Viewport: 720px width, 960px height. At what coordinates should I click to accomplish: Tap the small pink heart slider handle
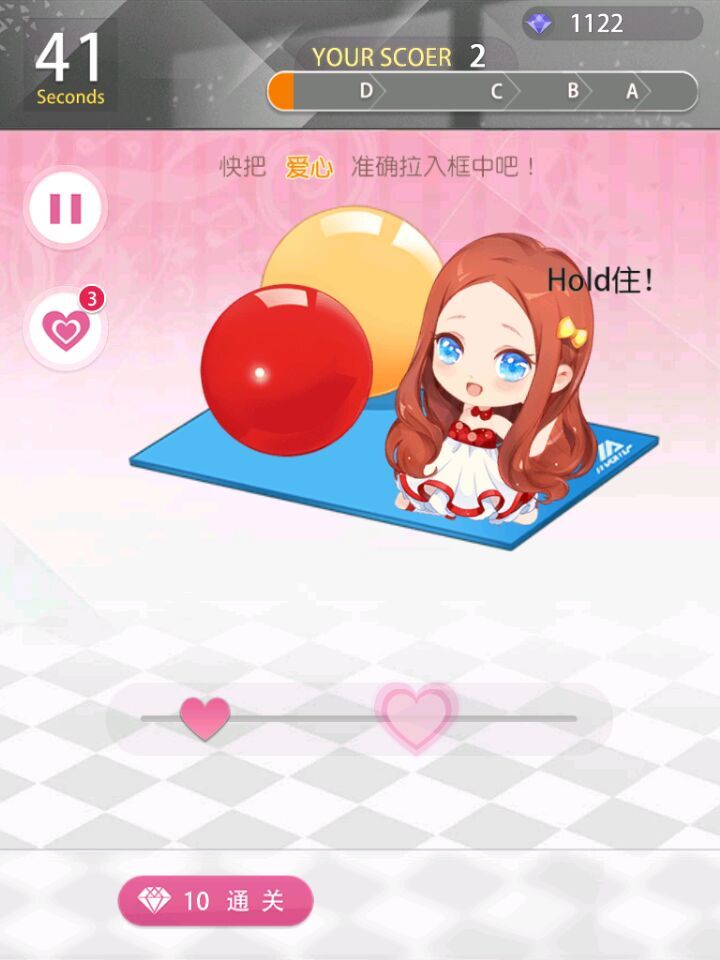pos(205,718)
